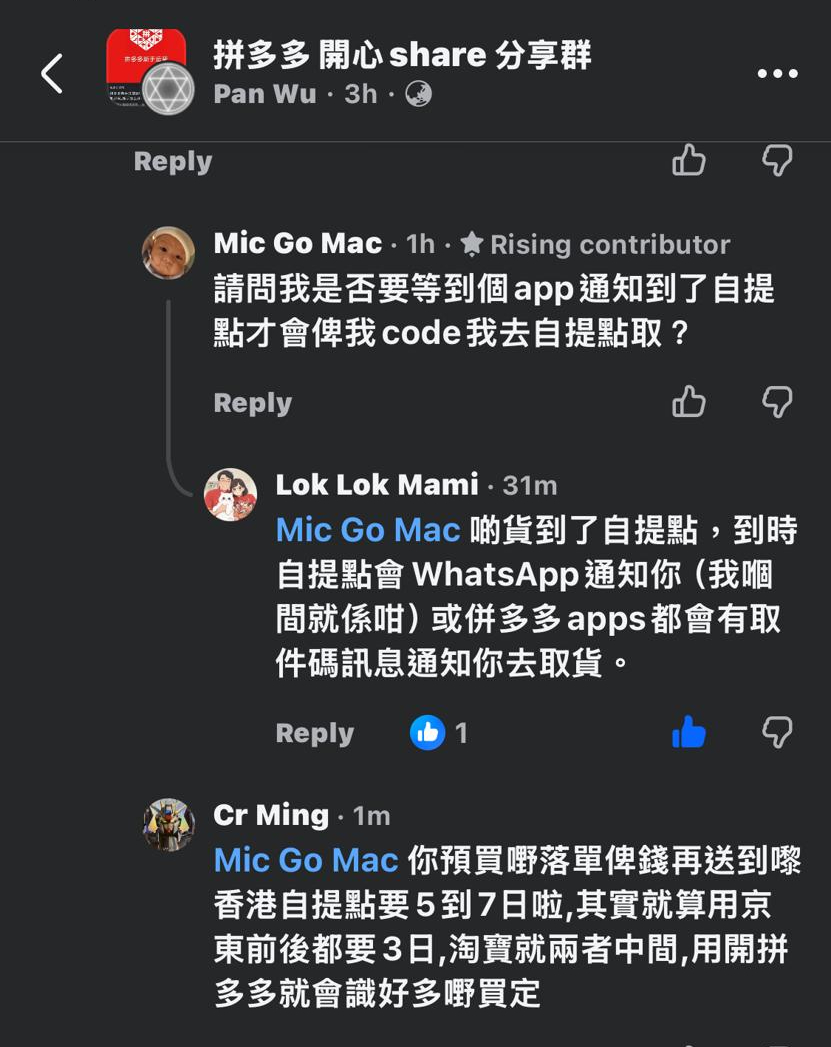Open the 拼多多 開心 share 分享群 group page

tap(402, 55)
